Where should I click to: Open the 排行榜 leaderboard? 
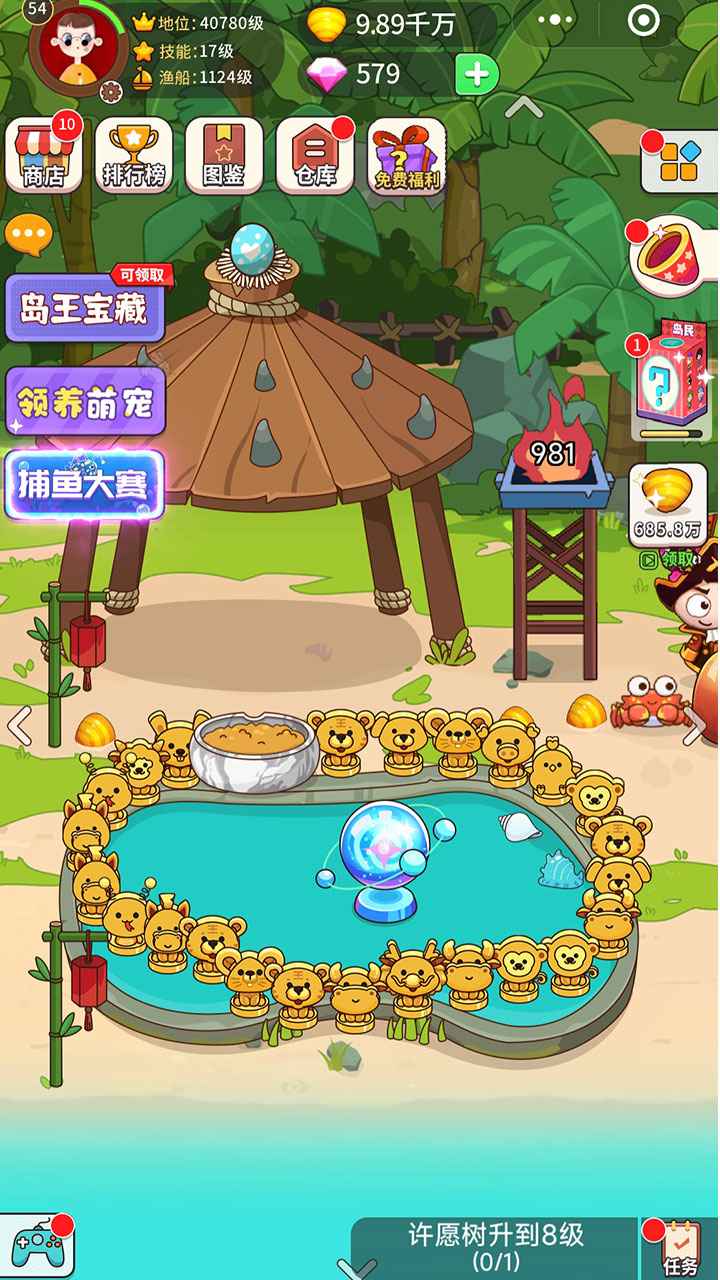(133, 158)
